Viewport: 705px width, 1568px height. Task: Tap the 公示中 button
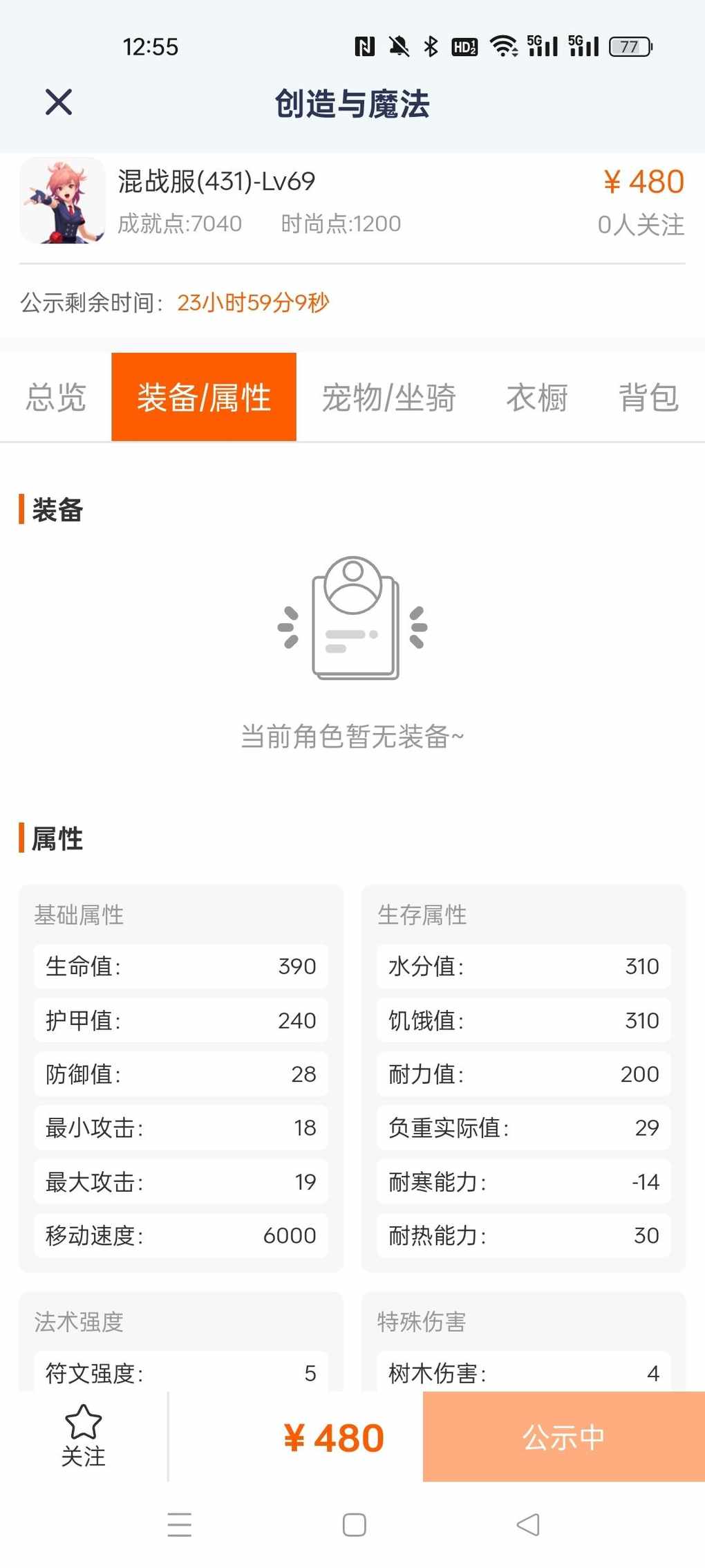pyautogui.click(x=563, y=1437)
